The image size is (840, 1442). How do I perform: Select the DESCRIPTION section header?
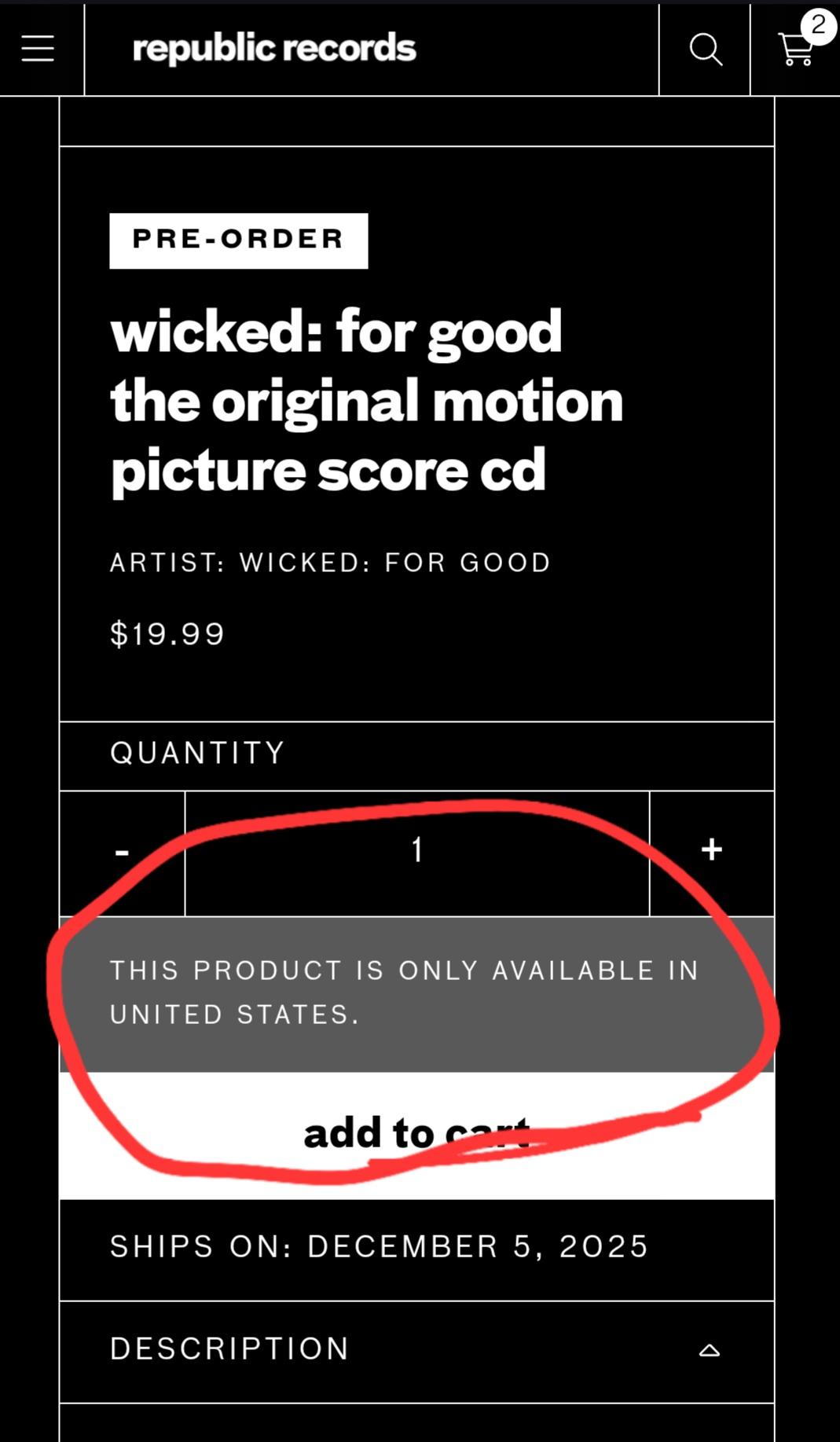pos(229,1348)
